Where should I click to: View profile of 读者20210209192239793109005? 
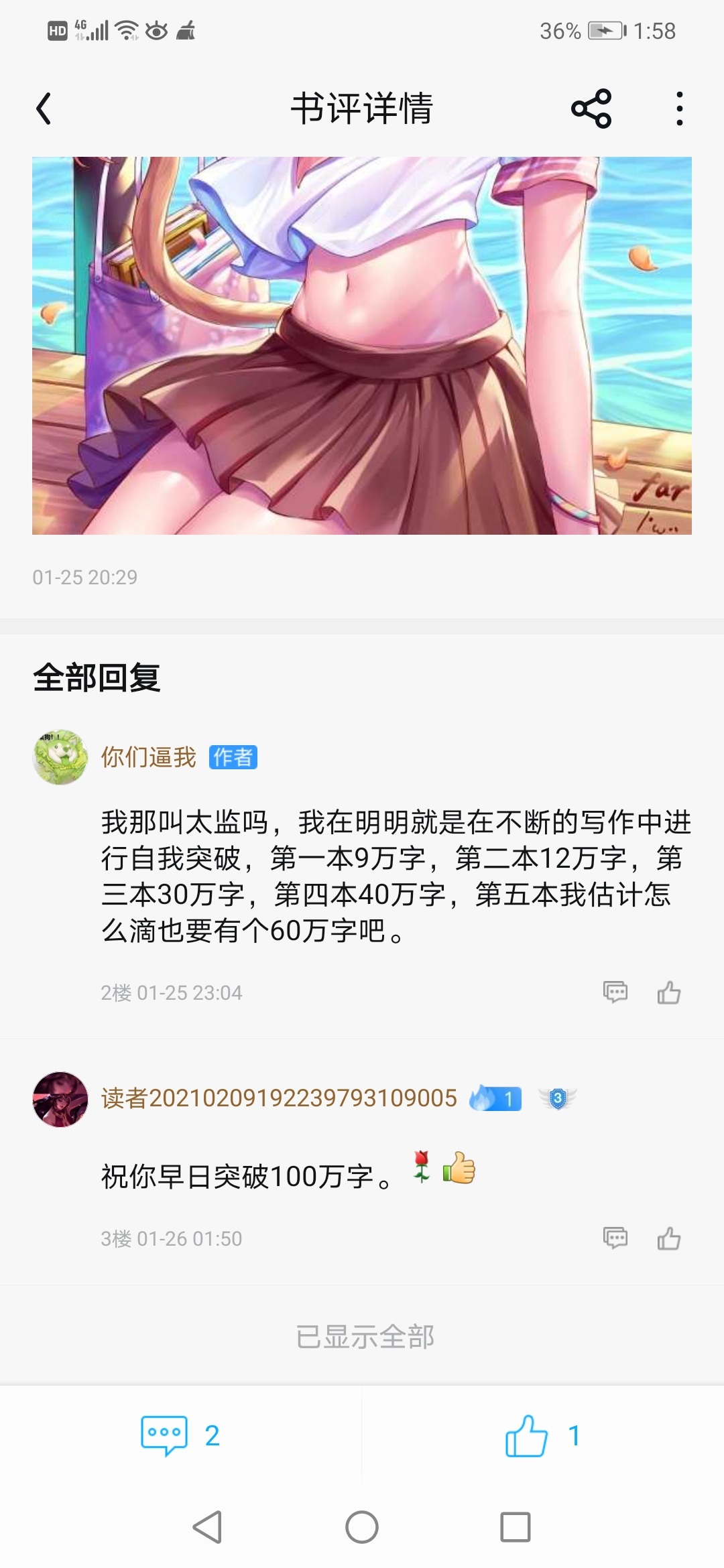tap(279, 1099)
